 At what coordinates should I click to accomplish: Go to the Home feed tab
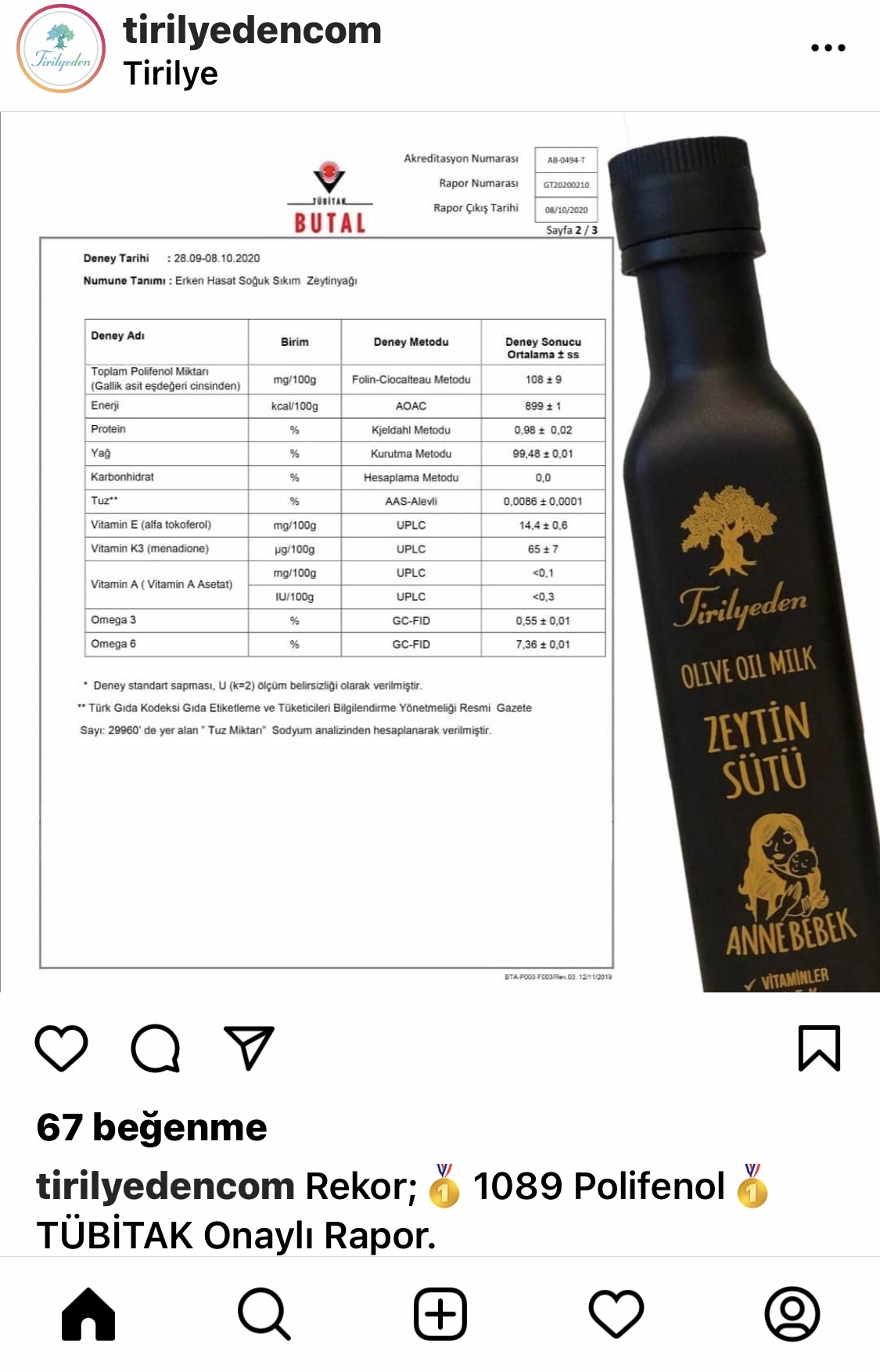88,1313
